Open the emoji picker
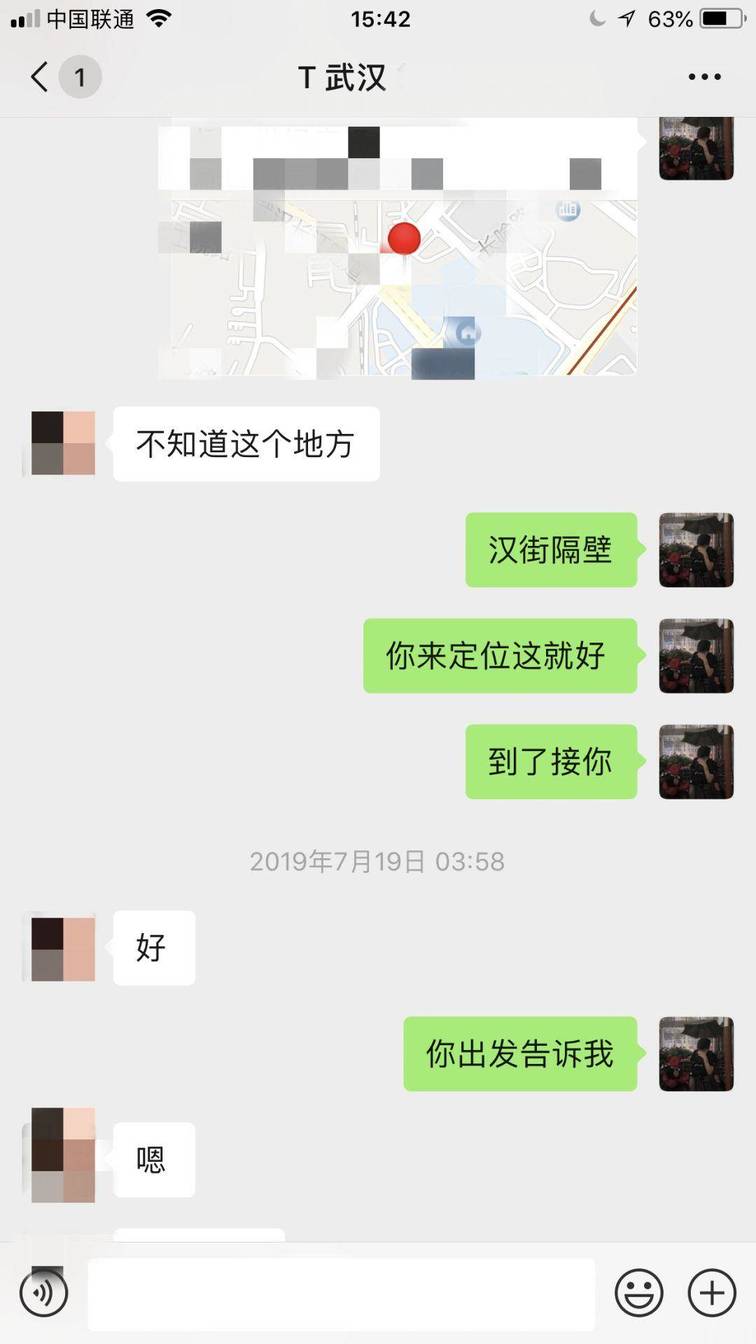The height and width of the screenshot is (1344, 756). pos(641,1292)
